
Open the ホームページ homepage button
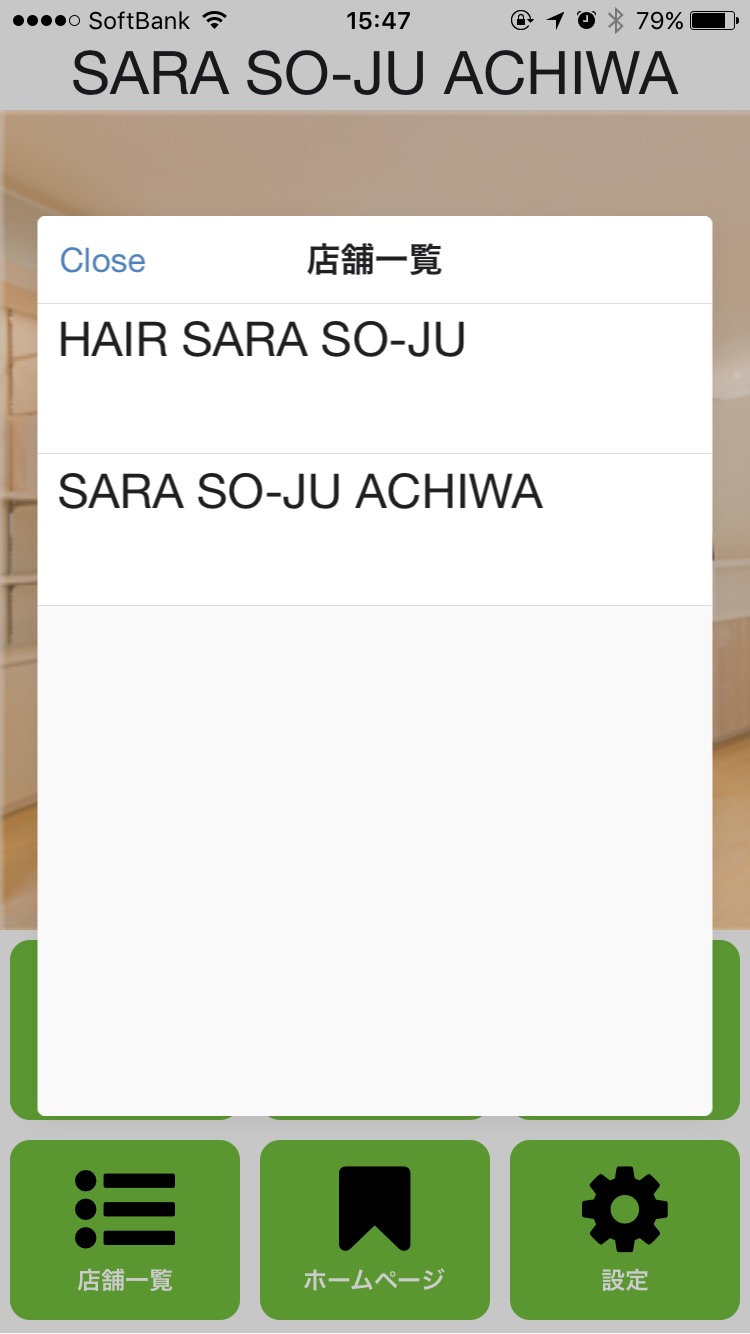coord(375,1230)
